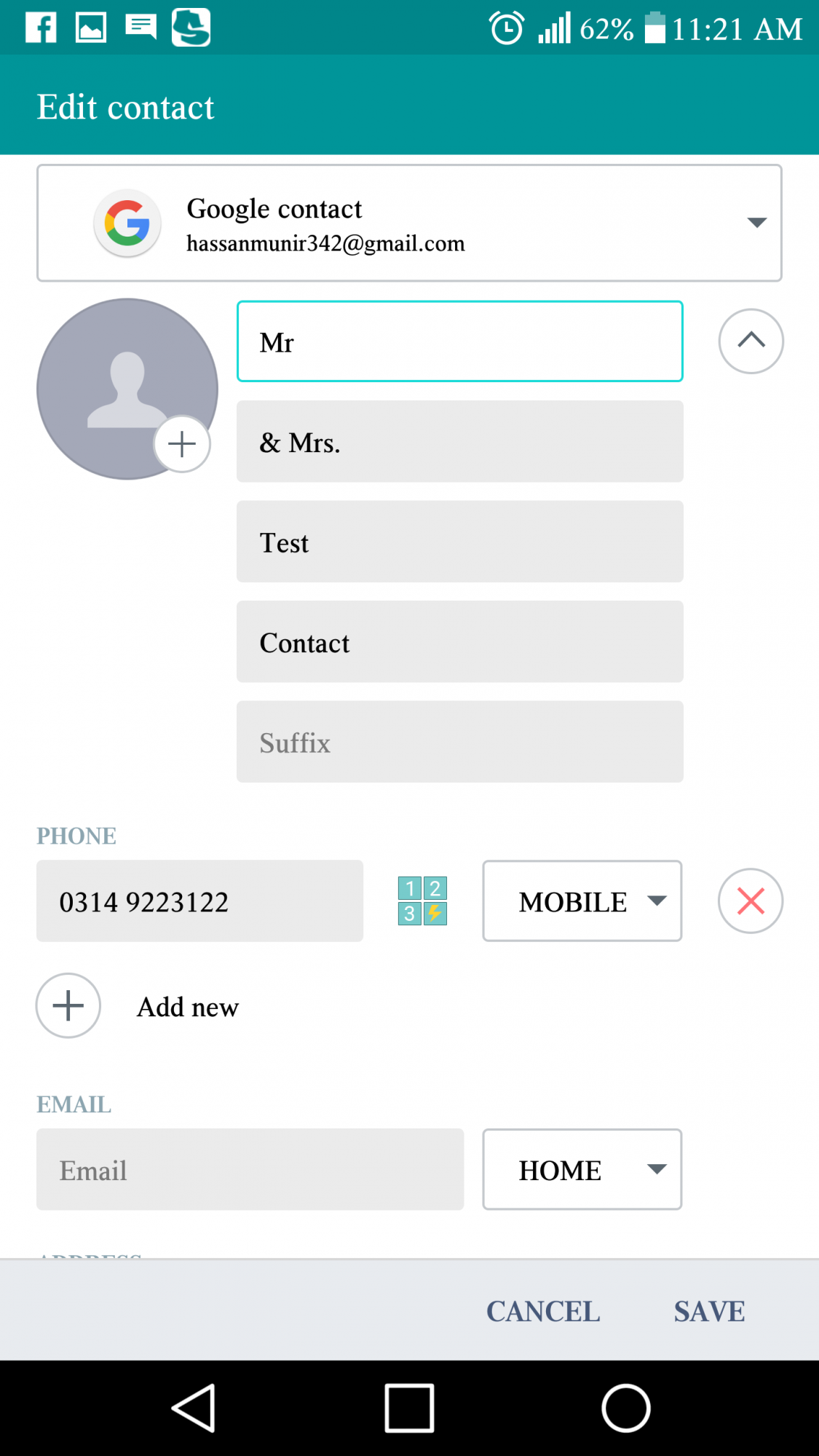This screenshot has width=819, height=1456.
Task: Save the contact changes
Action: 709,1311
